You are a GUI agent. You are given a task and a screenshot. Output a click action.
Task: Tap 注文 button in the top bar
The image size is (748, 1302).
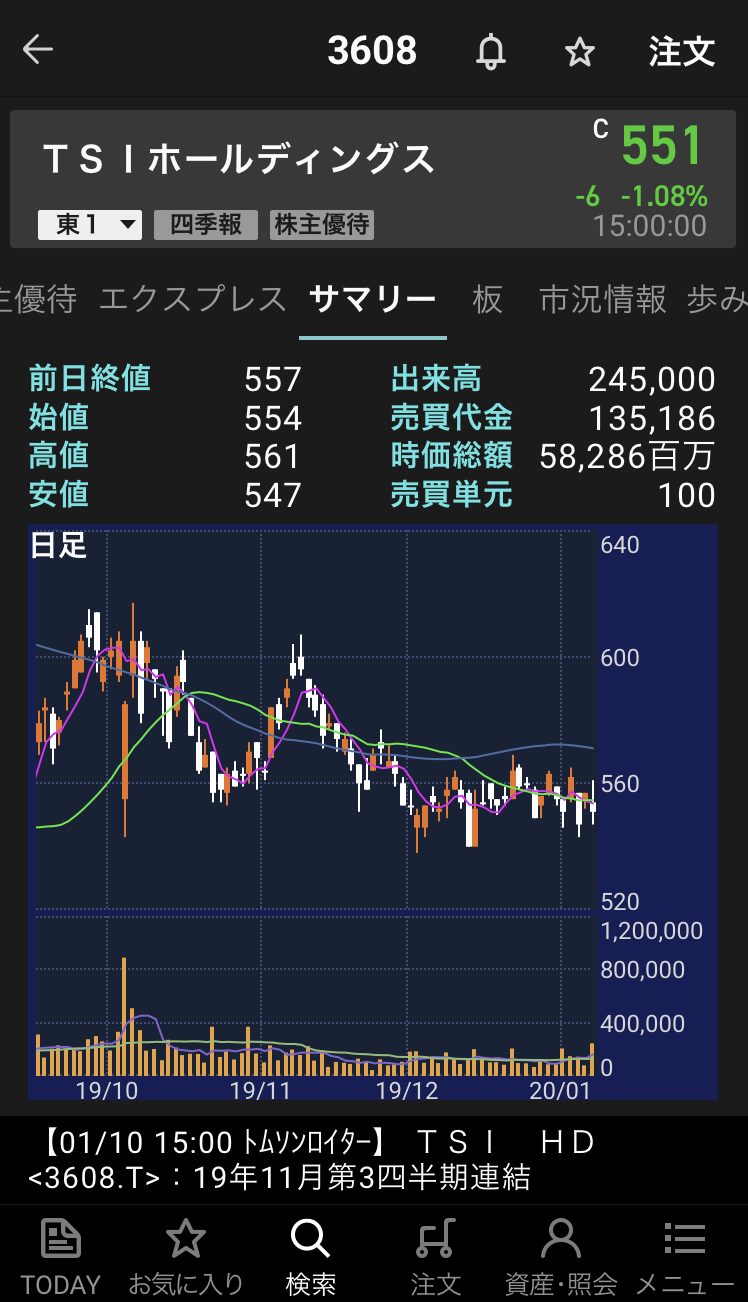(x=682, y=51)
